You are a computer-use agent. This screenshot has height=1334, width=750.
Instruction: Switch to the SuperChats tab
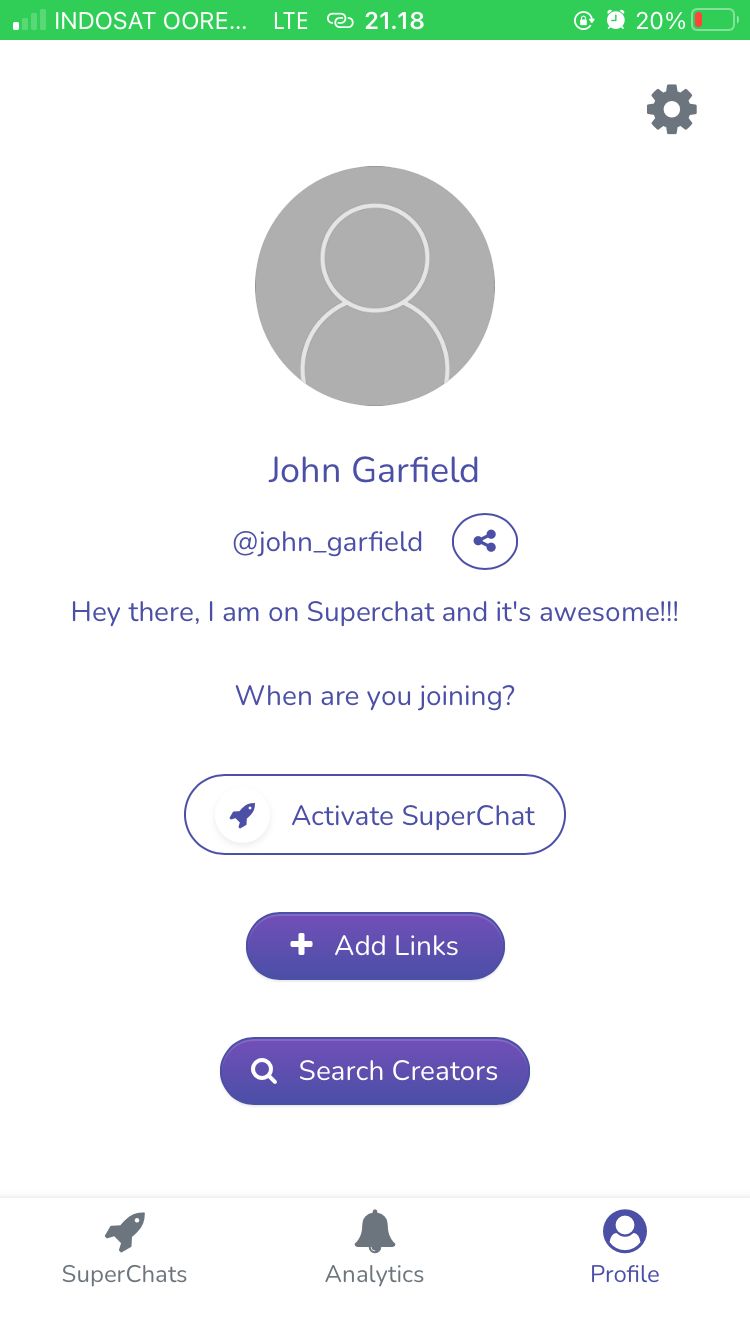point(125,1247)
